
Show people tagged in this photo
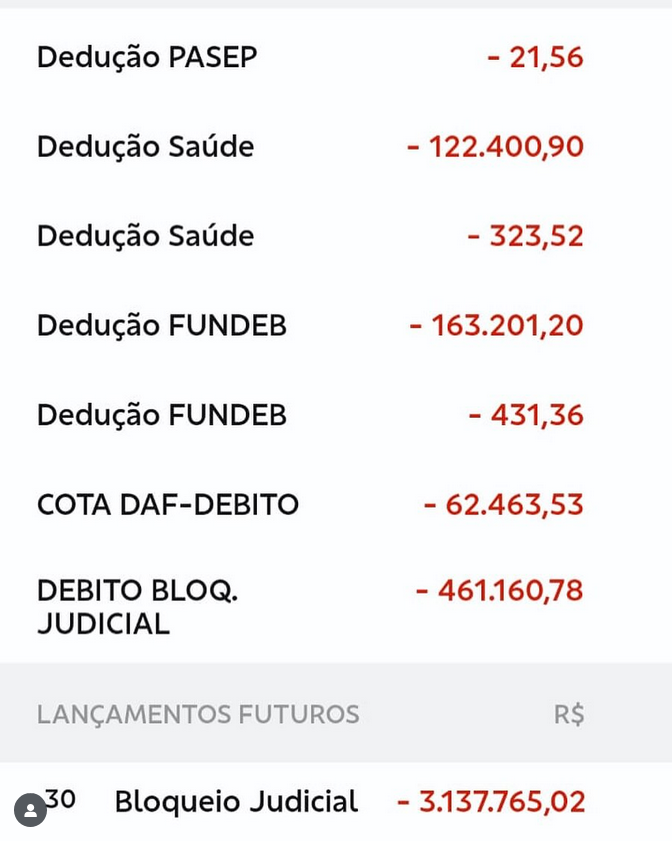[30, 809]
